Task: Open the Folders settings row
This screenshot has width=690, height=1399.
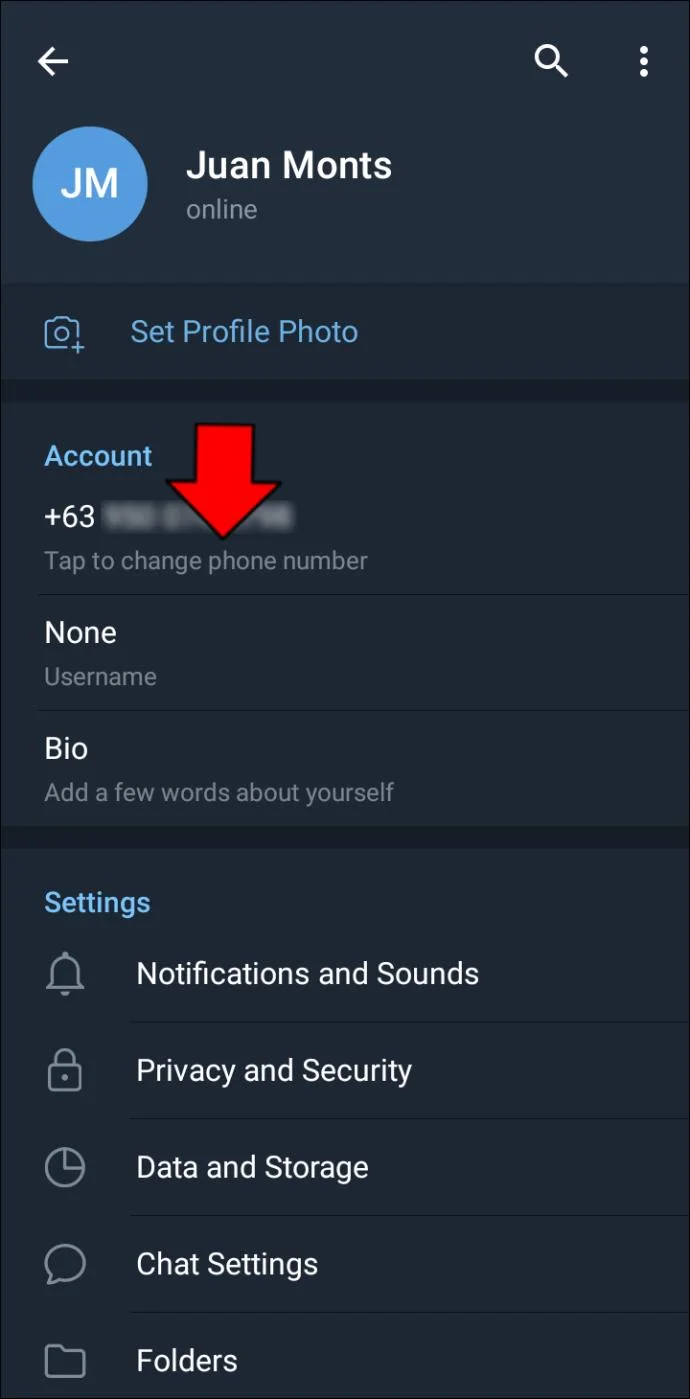Action: coord(187,1361)
